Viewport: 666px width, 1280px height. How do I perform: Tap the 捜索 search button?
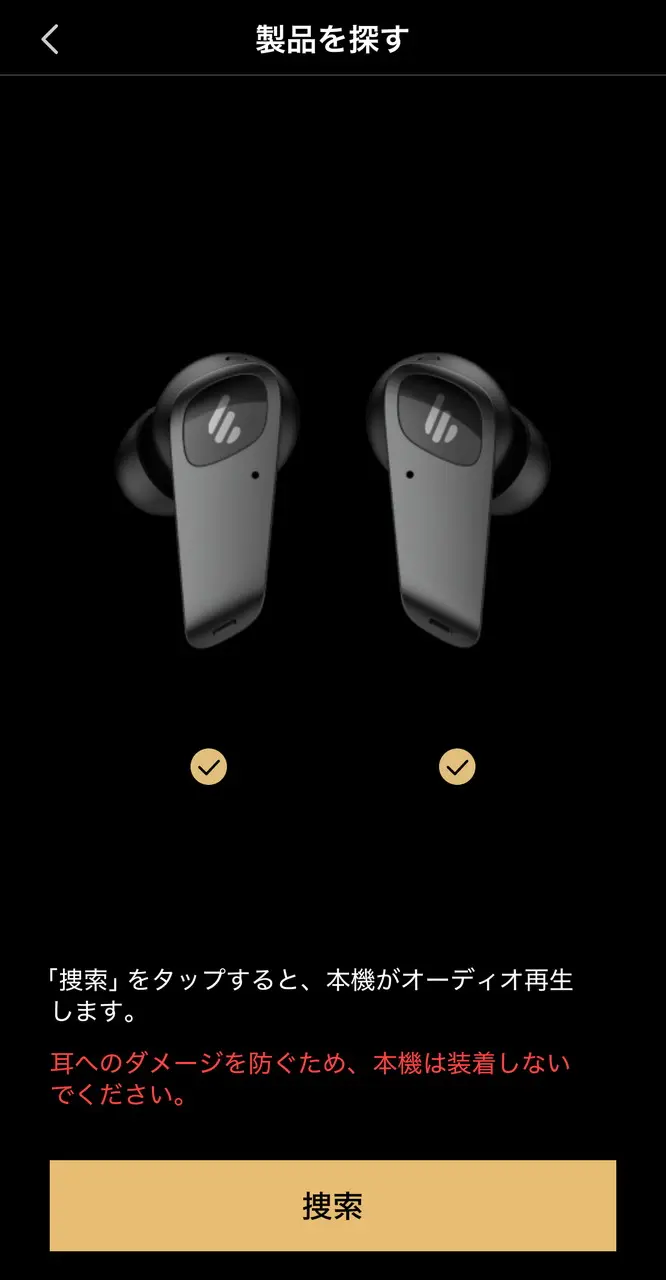332,1205
